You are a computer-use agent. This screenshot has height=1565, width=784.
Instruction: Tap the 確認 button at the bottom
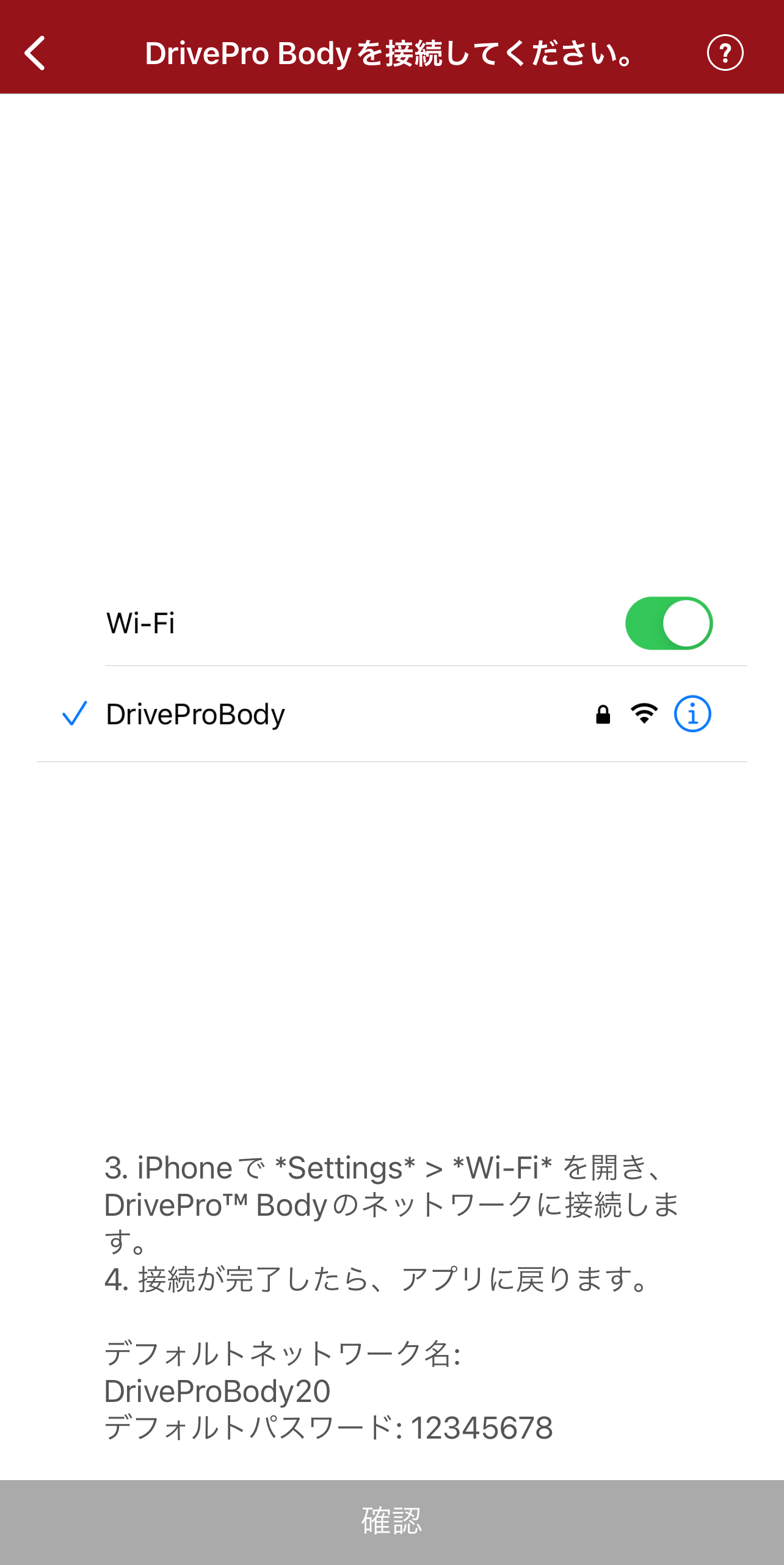coord(392,1522)
